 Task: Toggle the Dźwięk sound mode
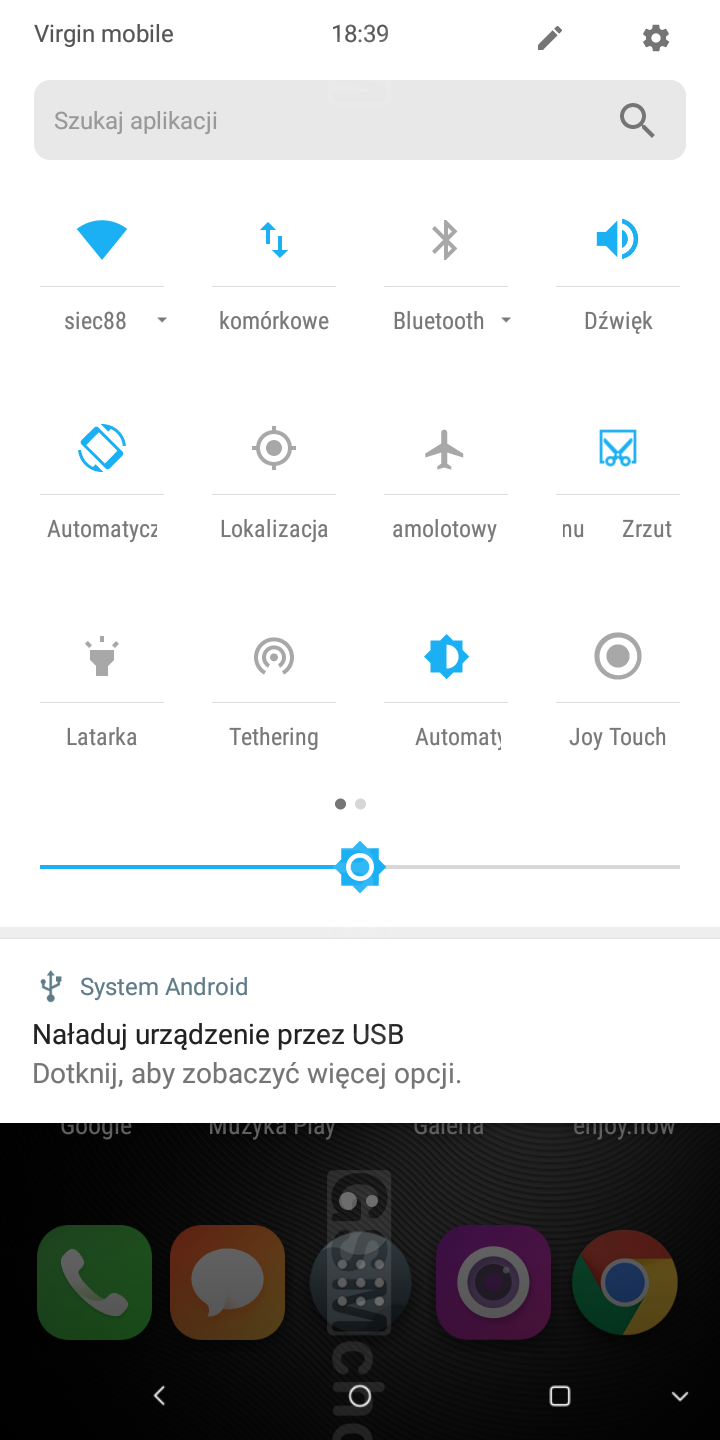[617, 241]
